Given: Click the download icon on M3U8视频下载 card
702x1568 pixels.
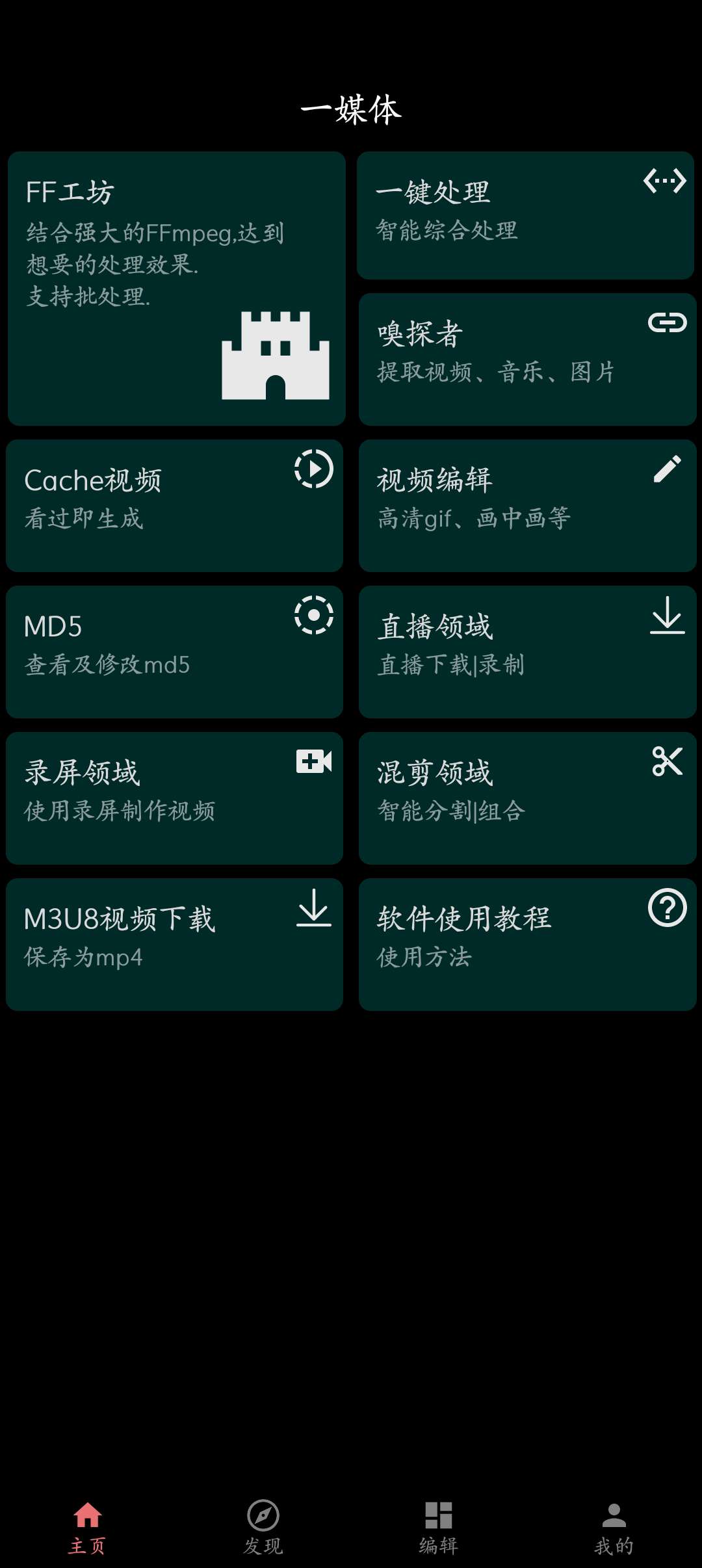Looking at the screenshot, I should click(x=312, y=911).
